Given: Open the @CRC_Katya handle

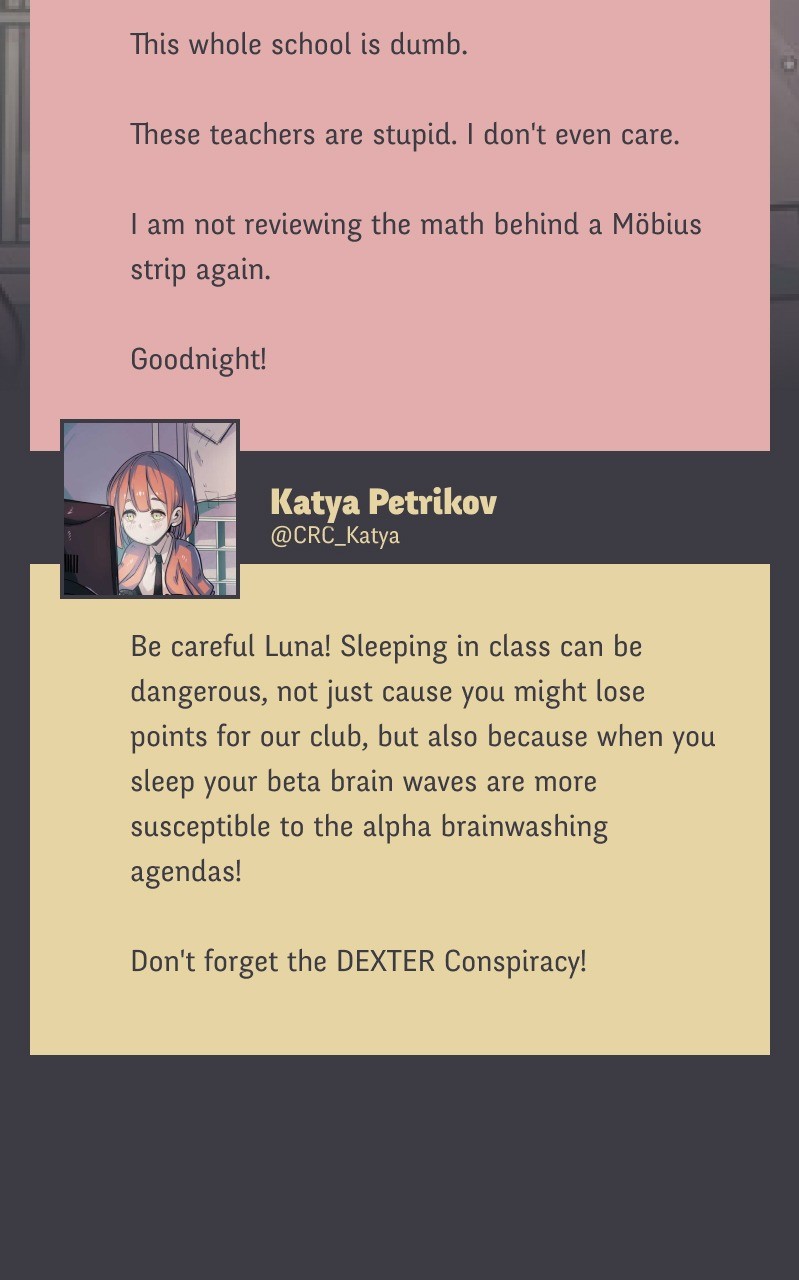Looking at the screenshot, I should [335, 536].
